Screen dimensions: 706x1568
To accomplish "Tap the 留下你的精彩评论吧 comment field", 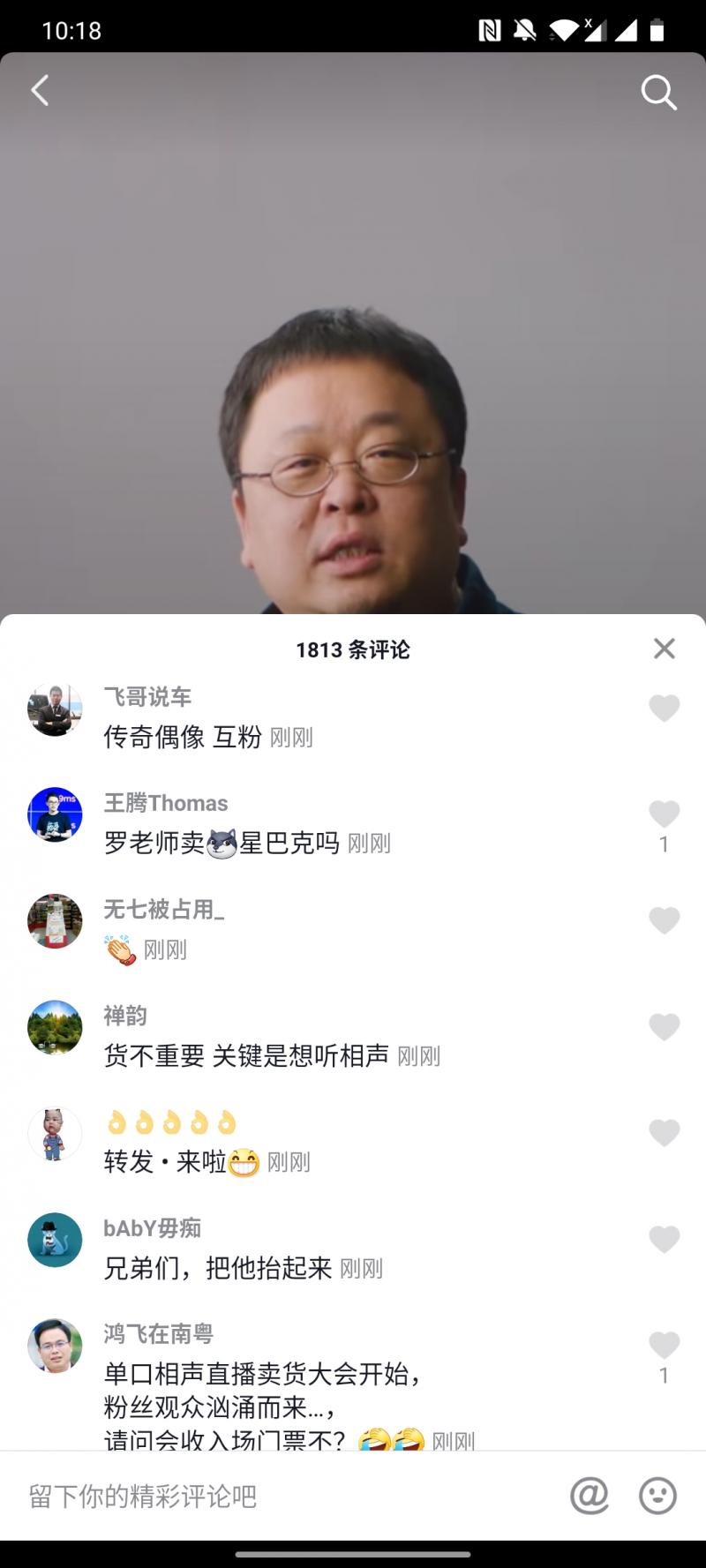I will [x=282, y=1496].
